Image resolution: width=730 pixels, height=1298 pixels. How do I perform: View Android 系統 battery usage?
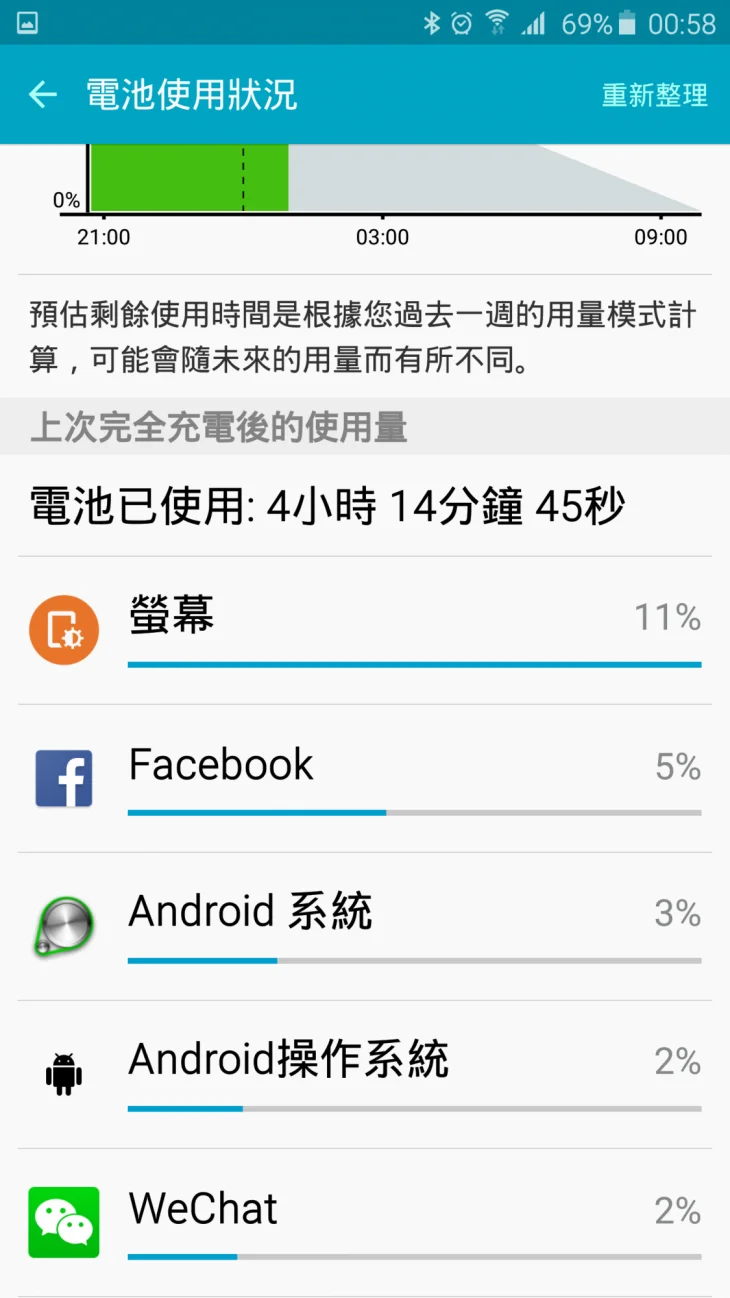point(365,926)
